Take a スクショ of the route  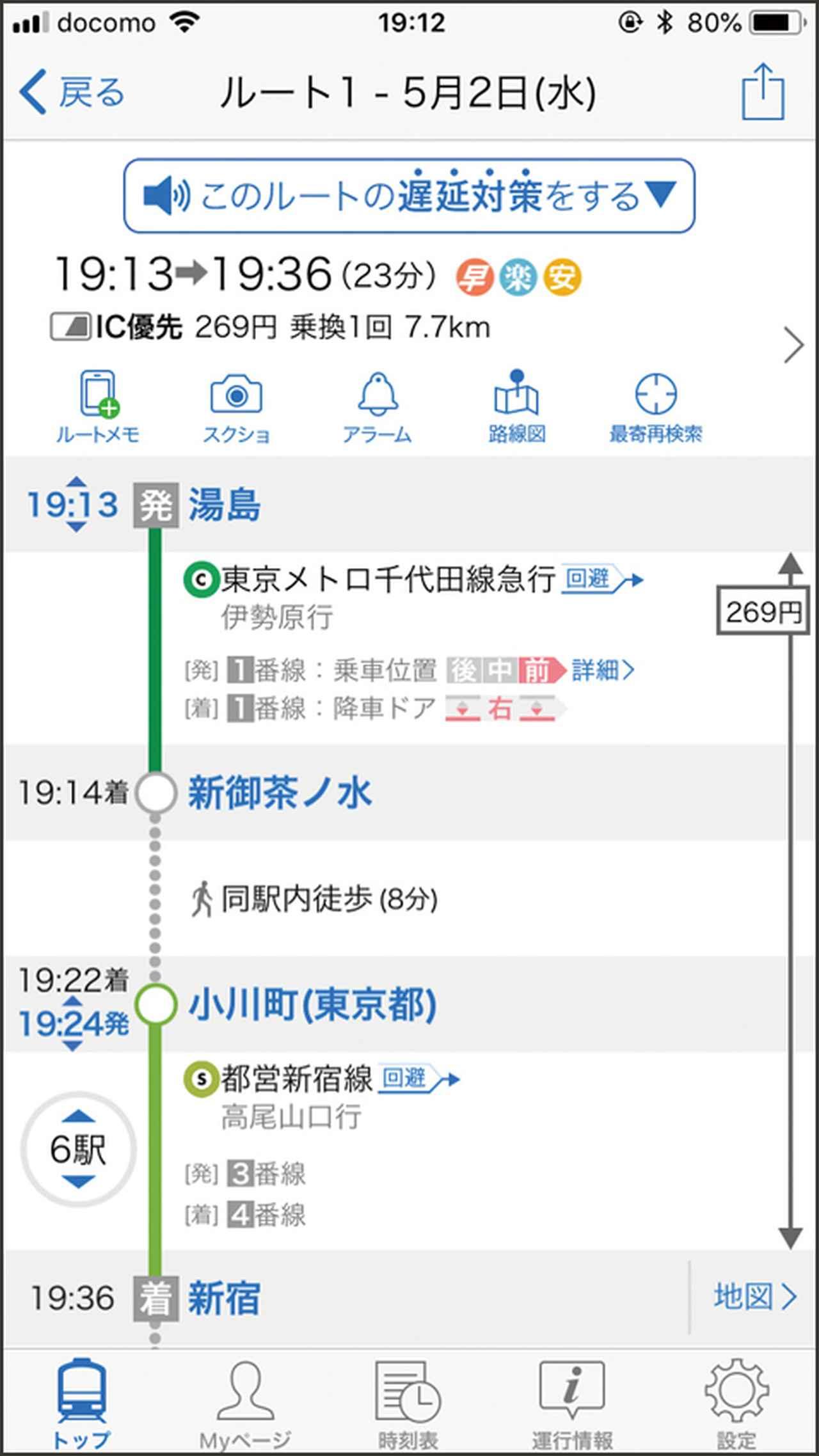coord(236,407)
